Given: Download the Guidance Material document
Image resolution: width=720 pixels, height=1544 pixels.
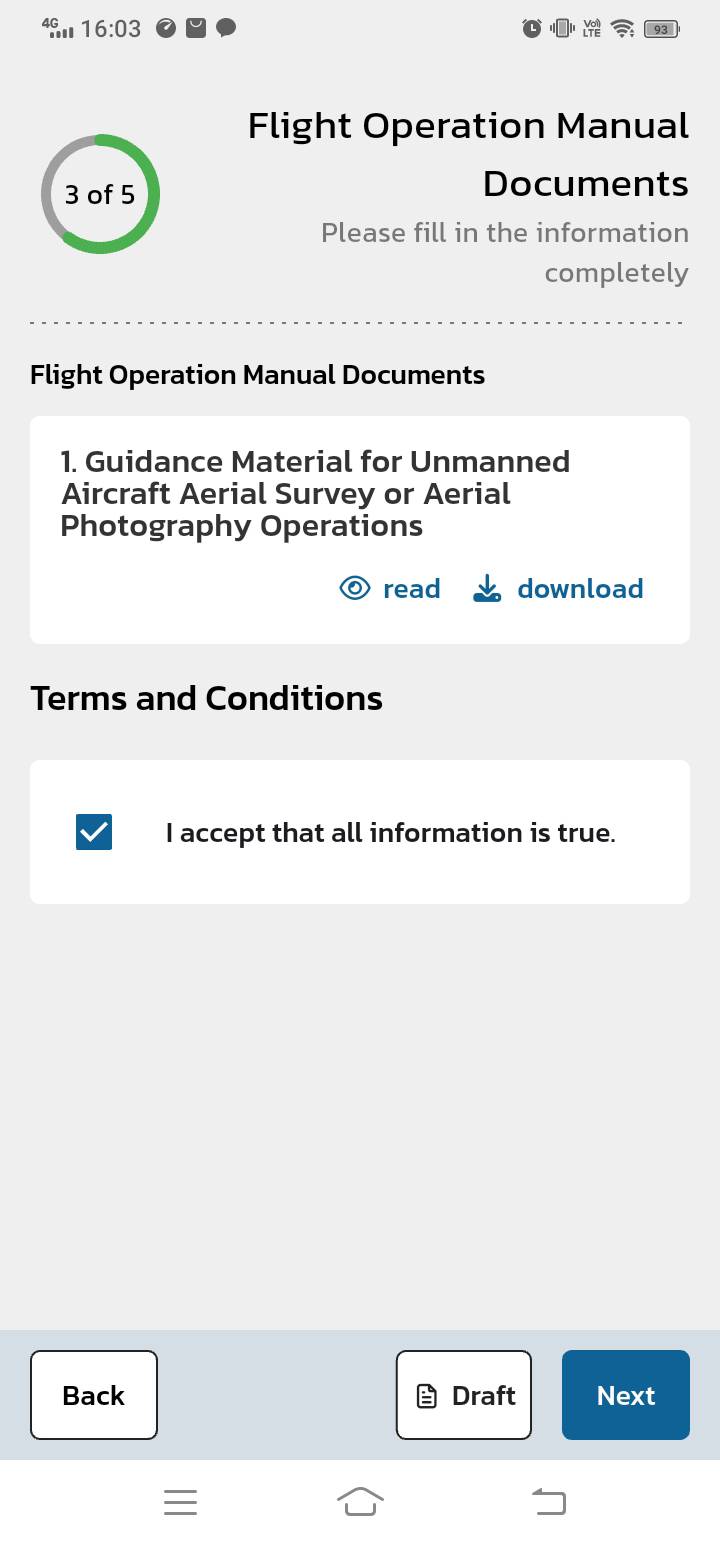Looking at the screenshot, I should pos(557,588).
